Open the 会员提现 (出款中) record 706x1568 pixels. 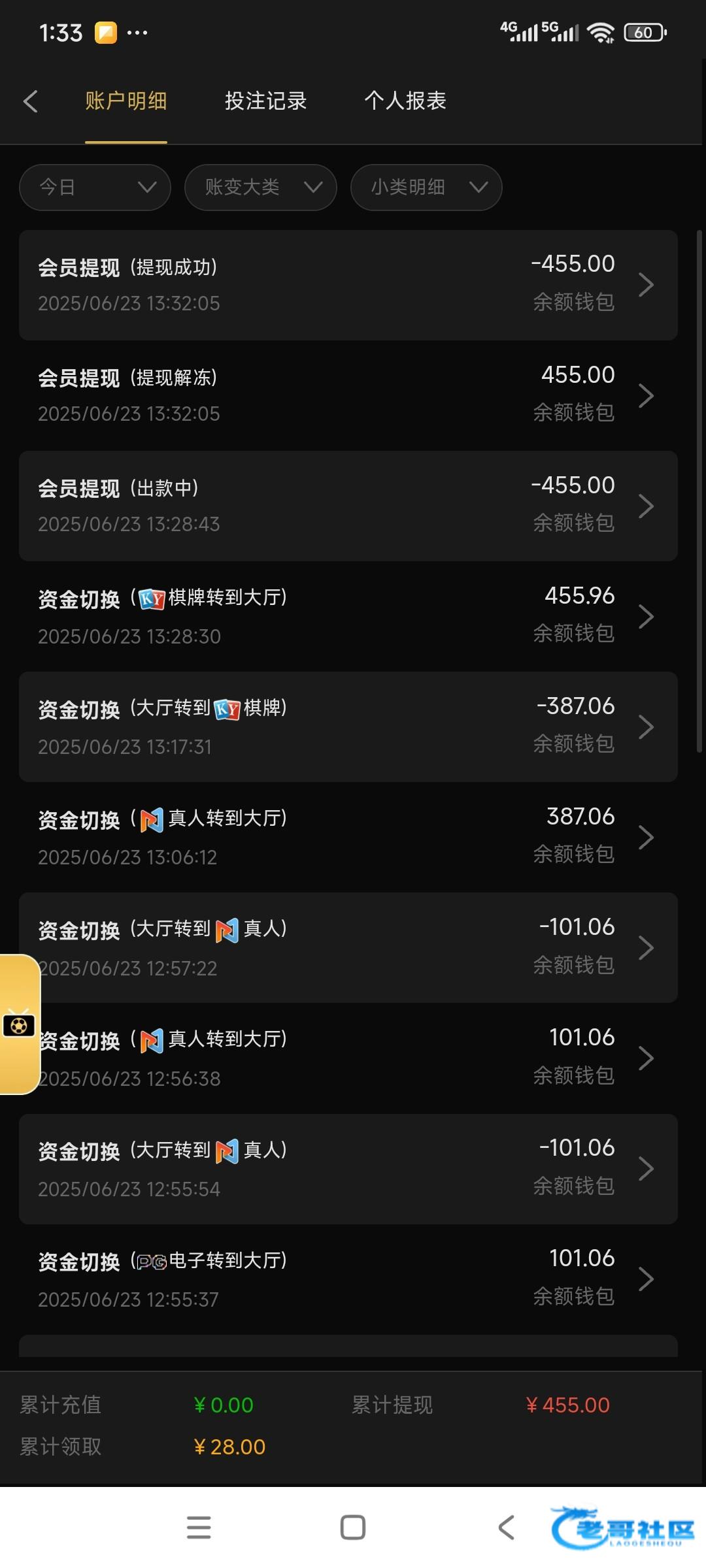(x=348, y=506)
